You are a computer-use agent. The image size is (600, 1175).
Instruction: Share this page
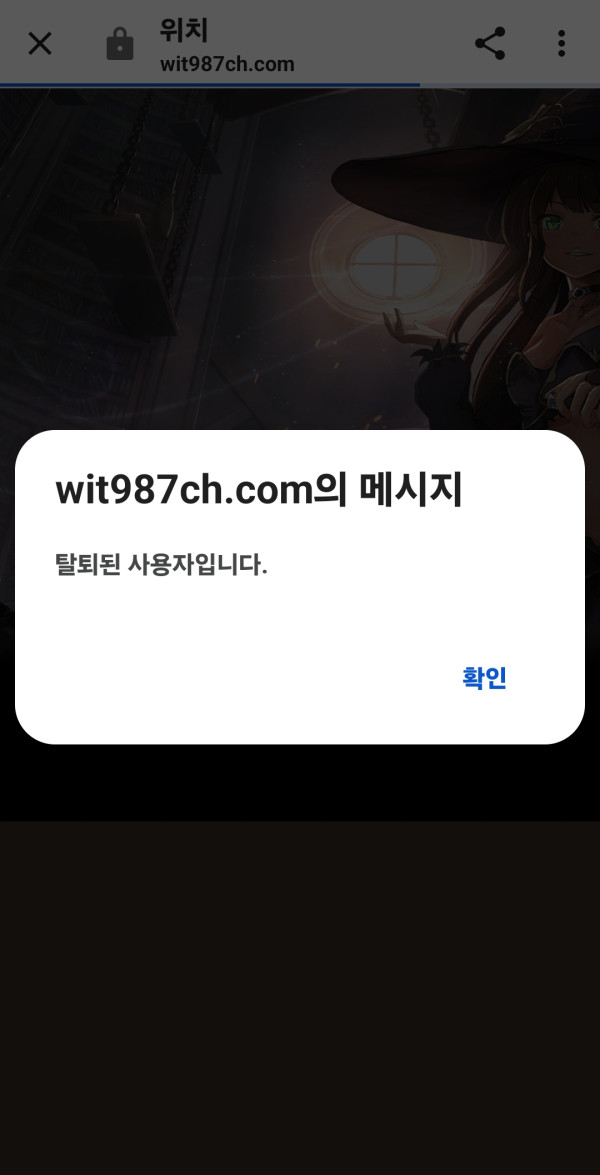(x=489, y=44)
